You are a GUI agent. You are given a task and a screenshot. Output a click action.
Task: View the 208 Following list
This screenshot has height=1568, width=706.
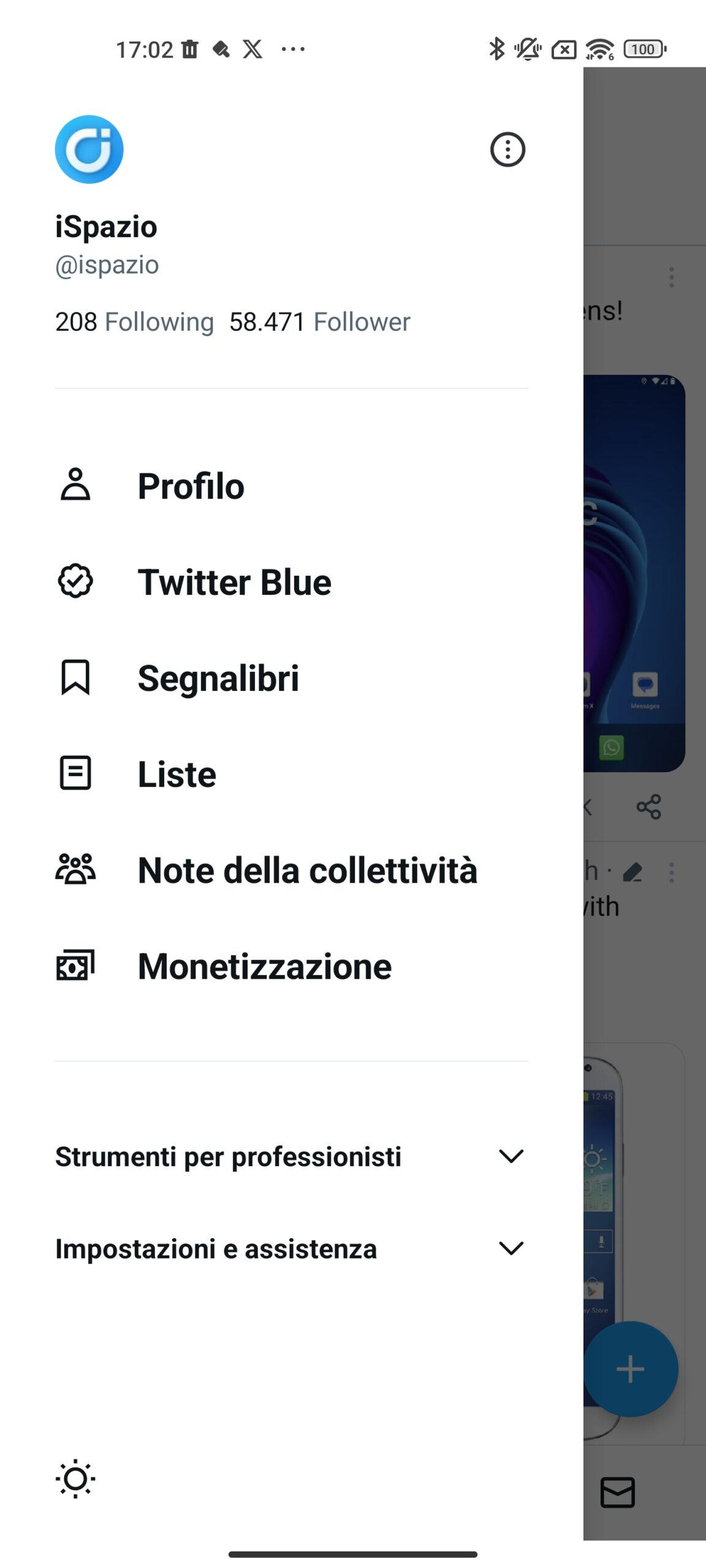pos(134,322)
